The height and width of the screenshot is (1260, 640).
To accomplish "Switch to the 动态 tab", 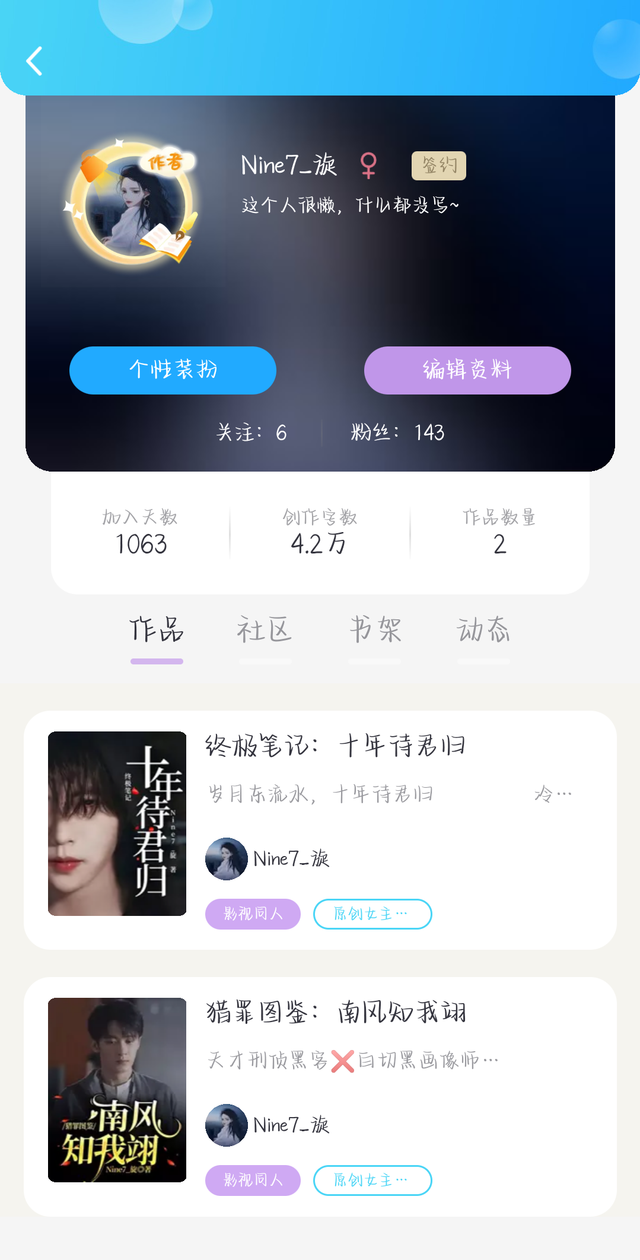I will [x=484, y=631].
